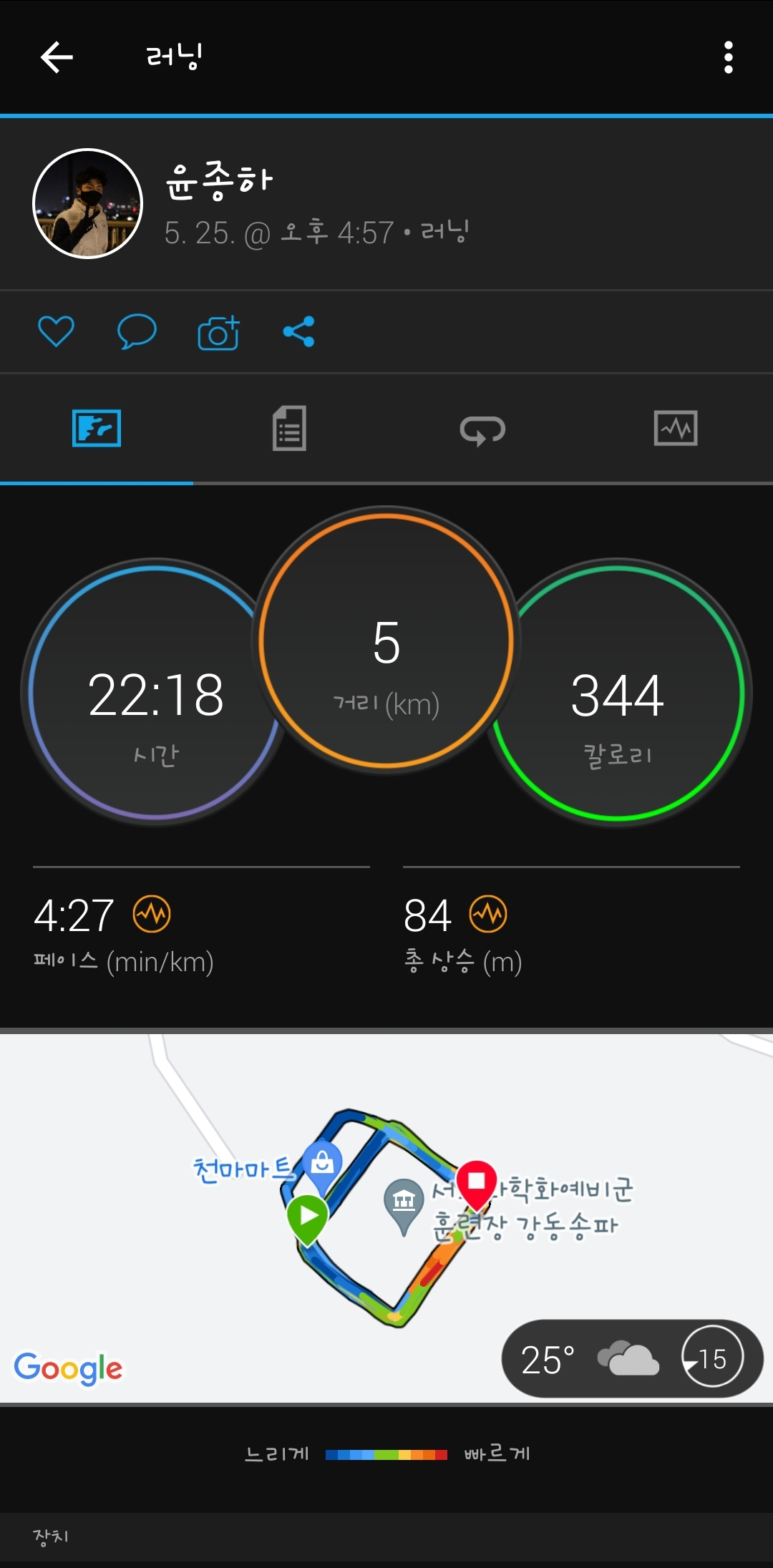
Task: Switch to the stats details tab
Action: click(289, 429)
